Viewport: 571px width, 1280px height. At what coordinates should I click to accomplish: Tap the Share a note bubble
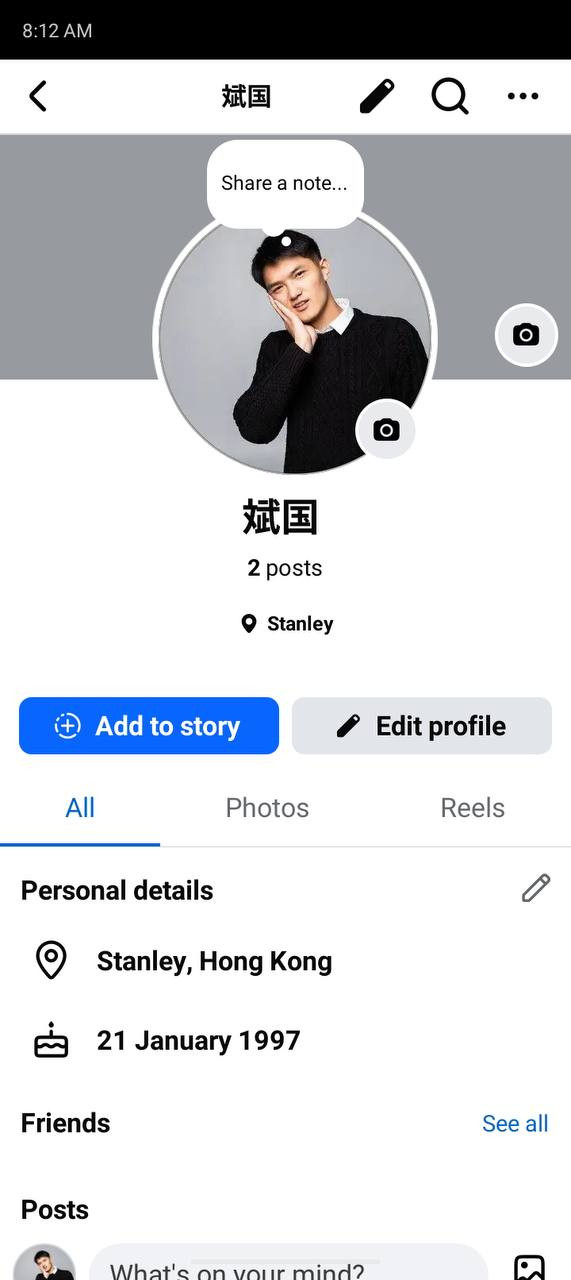click(x=285, y=183)
